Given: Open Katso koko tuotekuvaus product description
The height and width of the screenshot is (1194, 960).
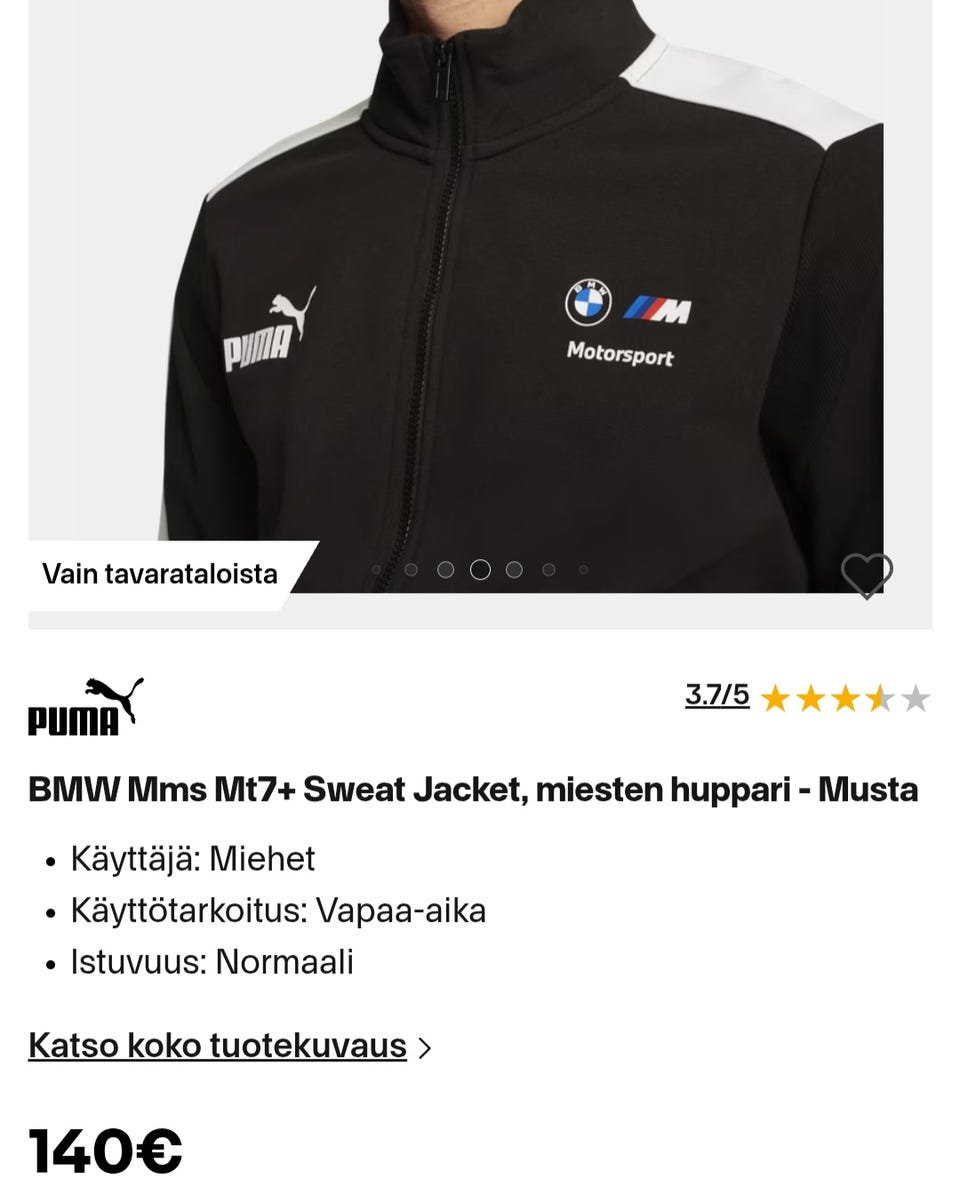Looking at the screenshot, I should coord(218,1046).
